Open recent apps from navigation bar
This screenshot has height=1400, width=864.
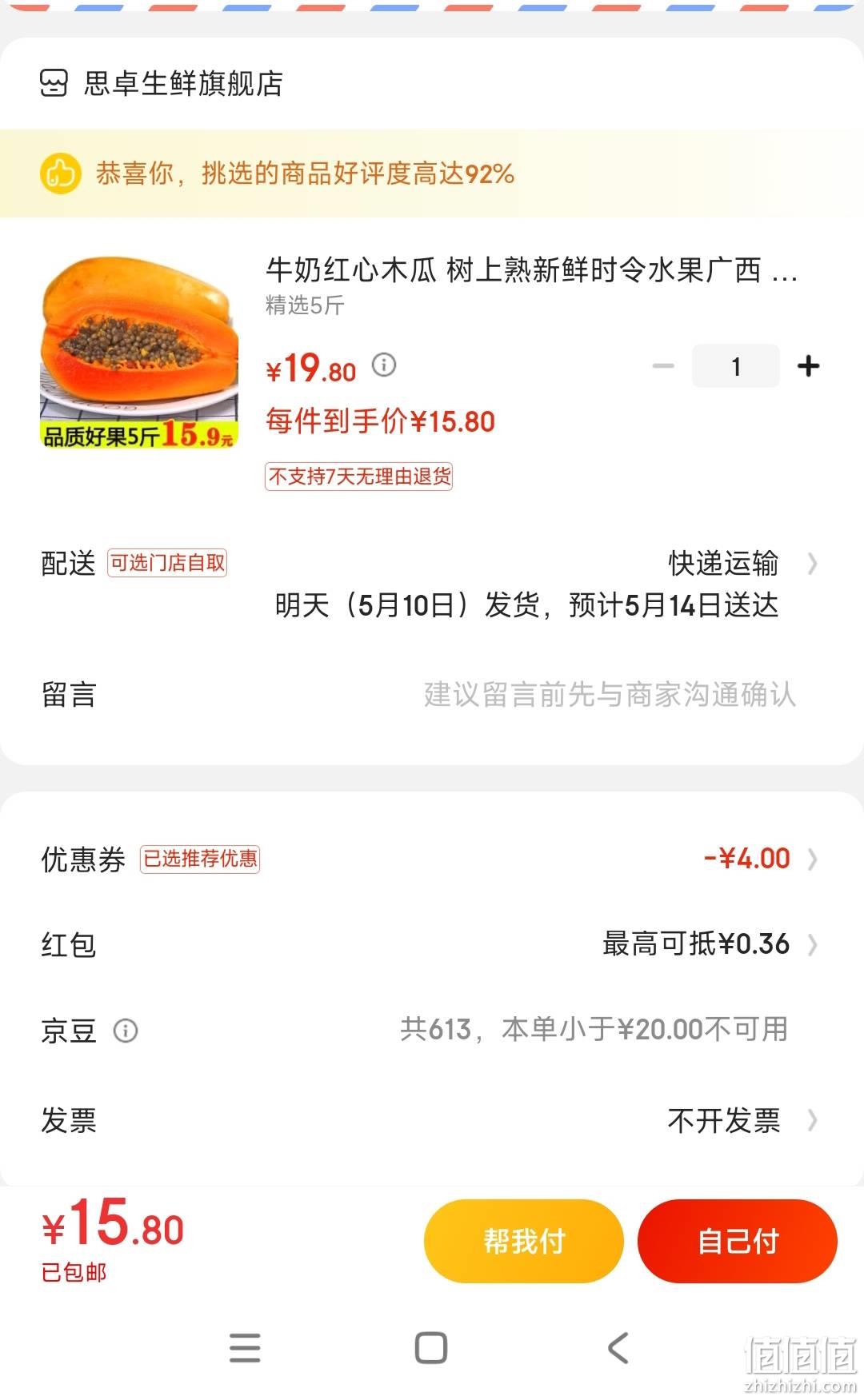point(245,1348)
